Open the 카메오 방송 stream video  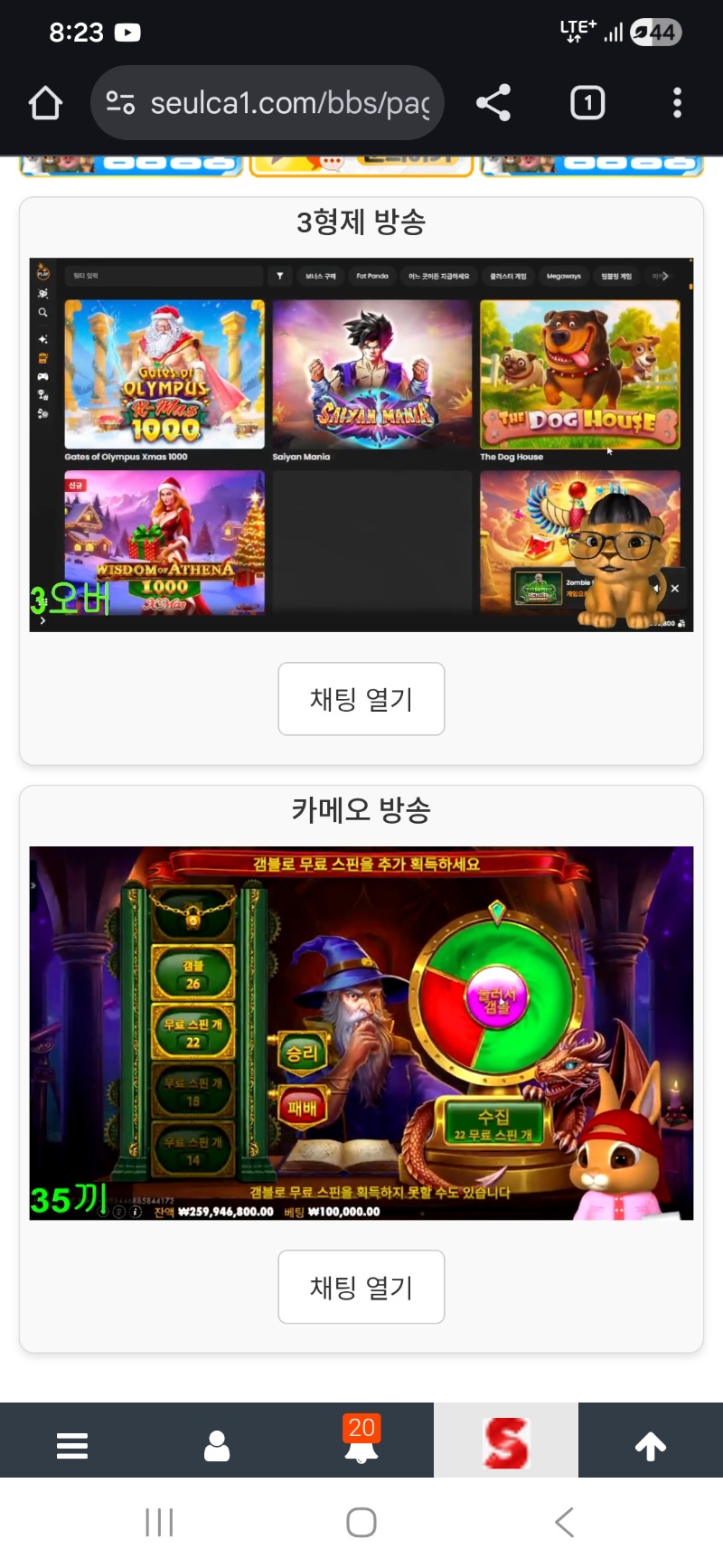coord(361,1033)
